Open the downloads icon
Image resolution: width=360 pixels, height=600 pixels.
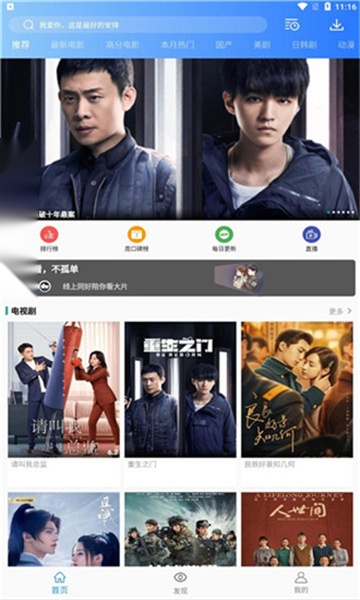(336, 25)
